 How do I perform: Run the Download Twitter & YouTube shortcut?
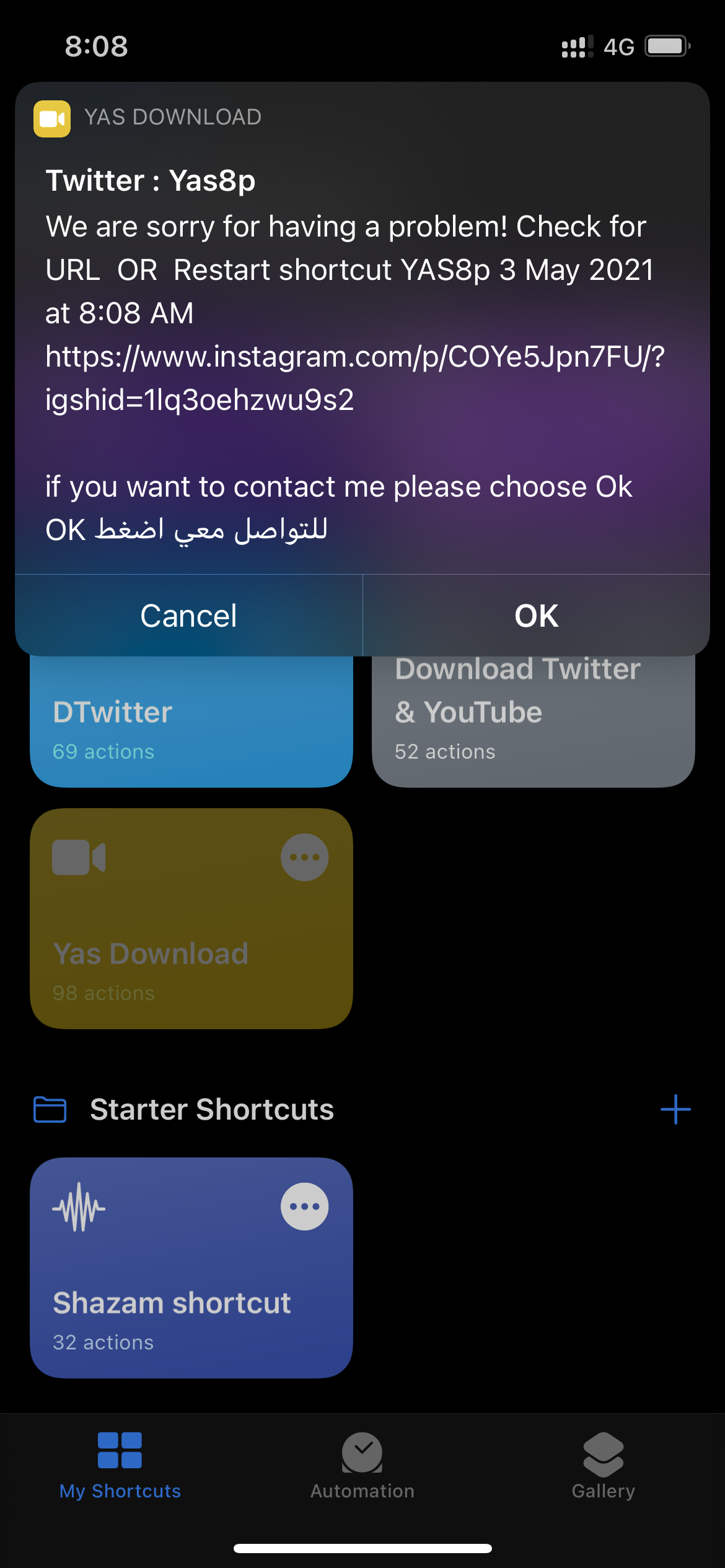click(x=534, y=722)
